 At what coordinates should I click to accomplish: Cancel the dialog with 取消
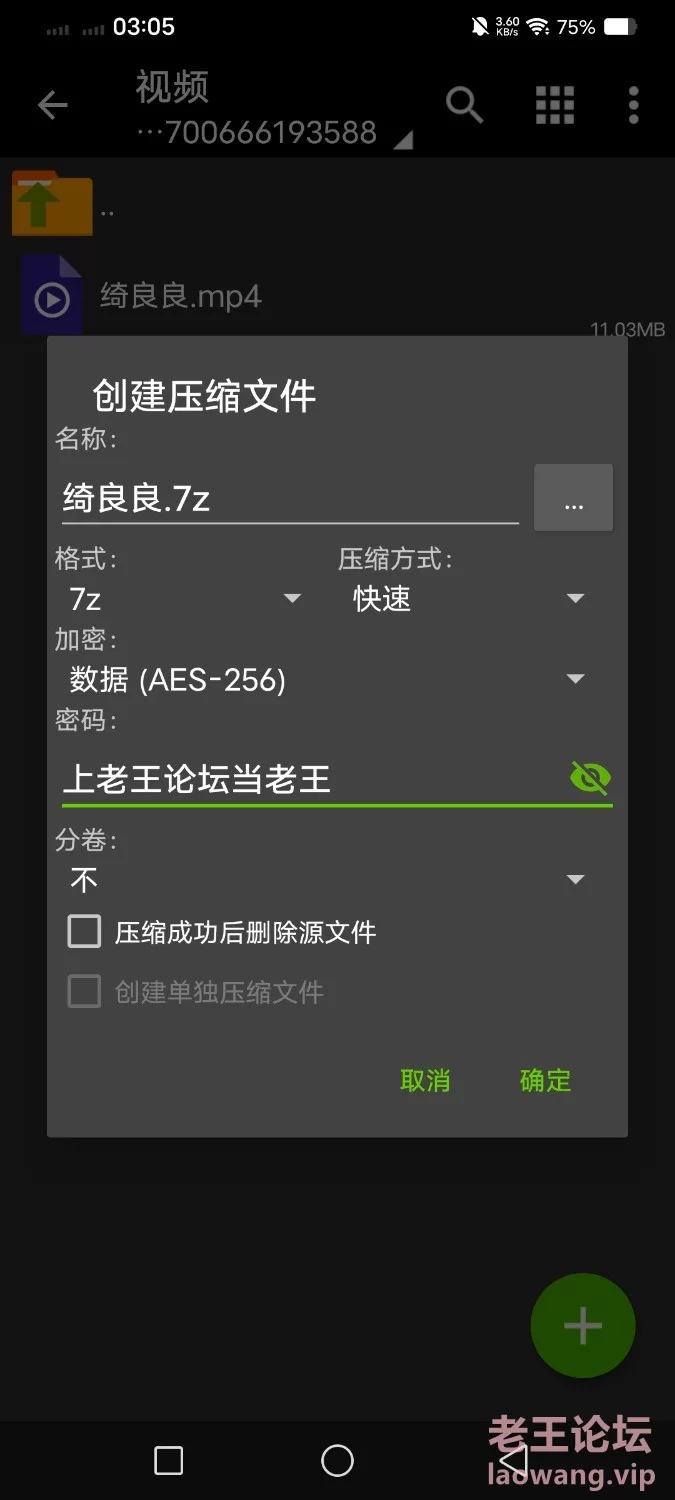(425, 1080)
